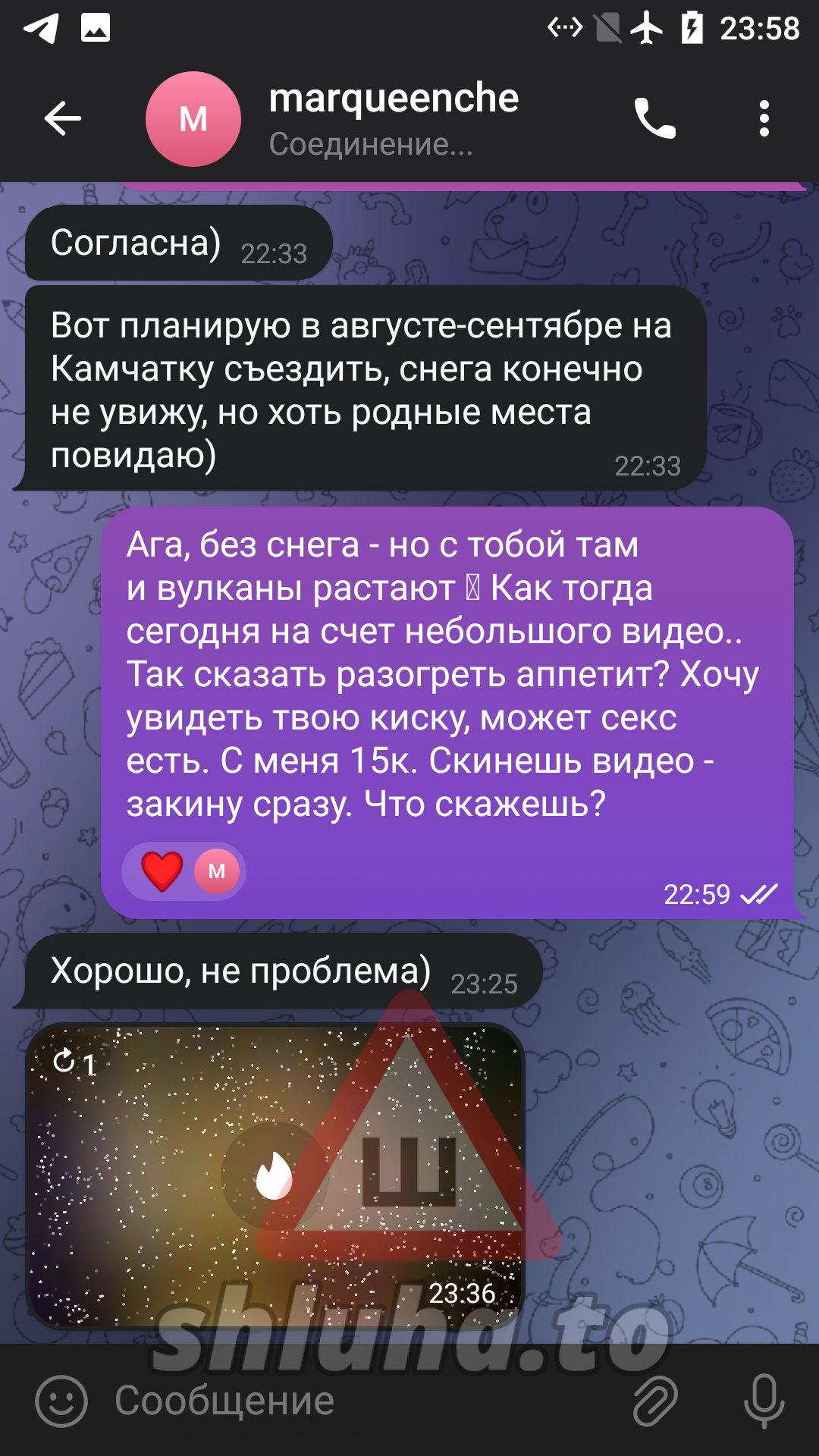Tap the microphone to record voice
This screenshot has width=819, height=1456.
click(764, 1401)
